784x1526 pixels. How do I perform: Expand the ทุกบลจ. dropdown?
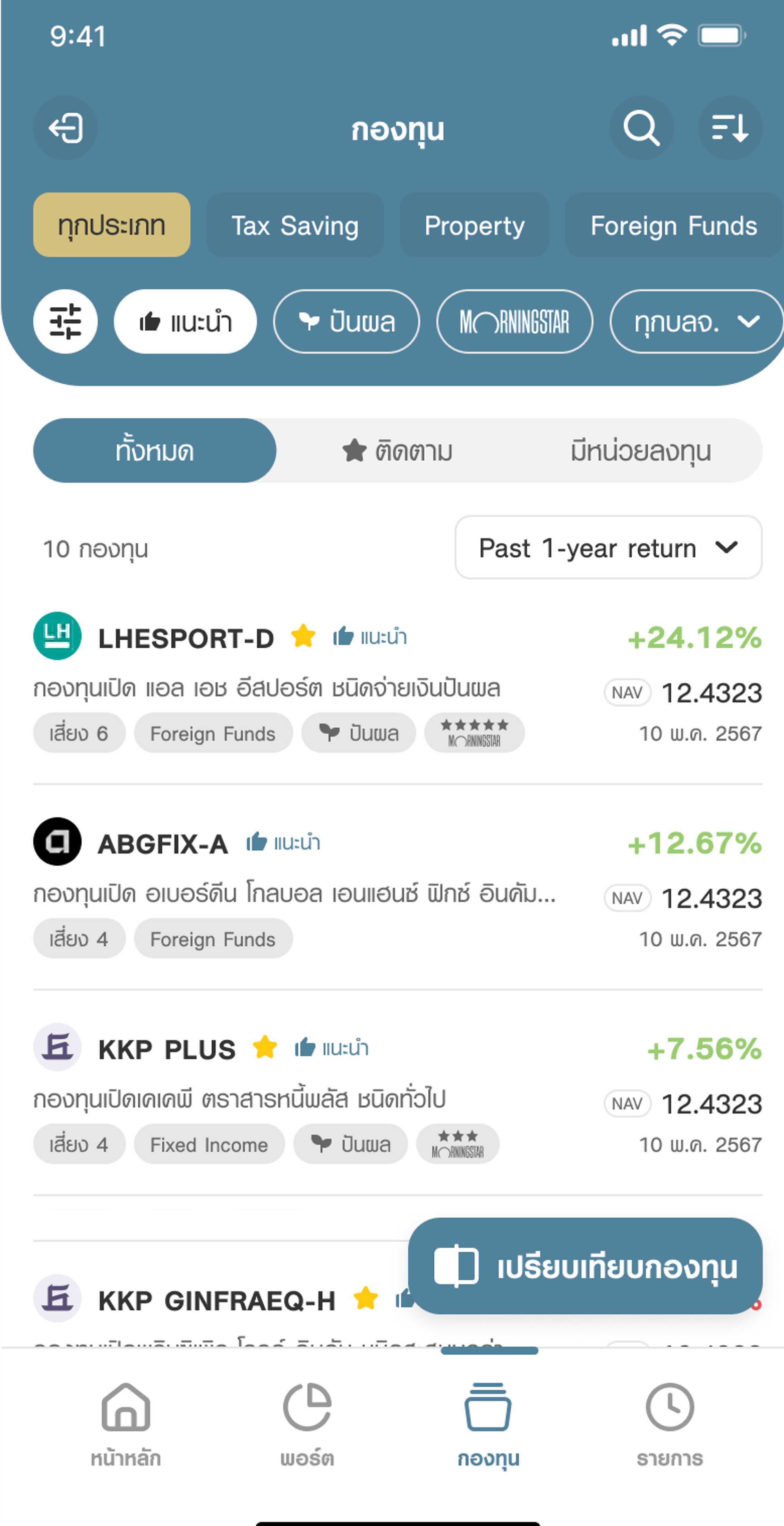(x=696, y=322)
